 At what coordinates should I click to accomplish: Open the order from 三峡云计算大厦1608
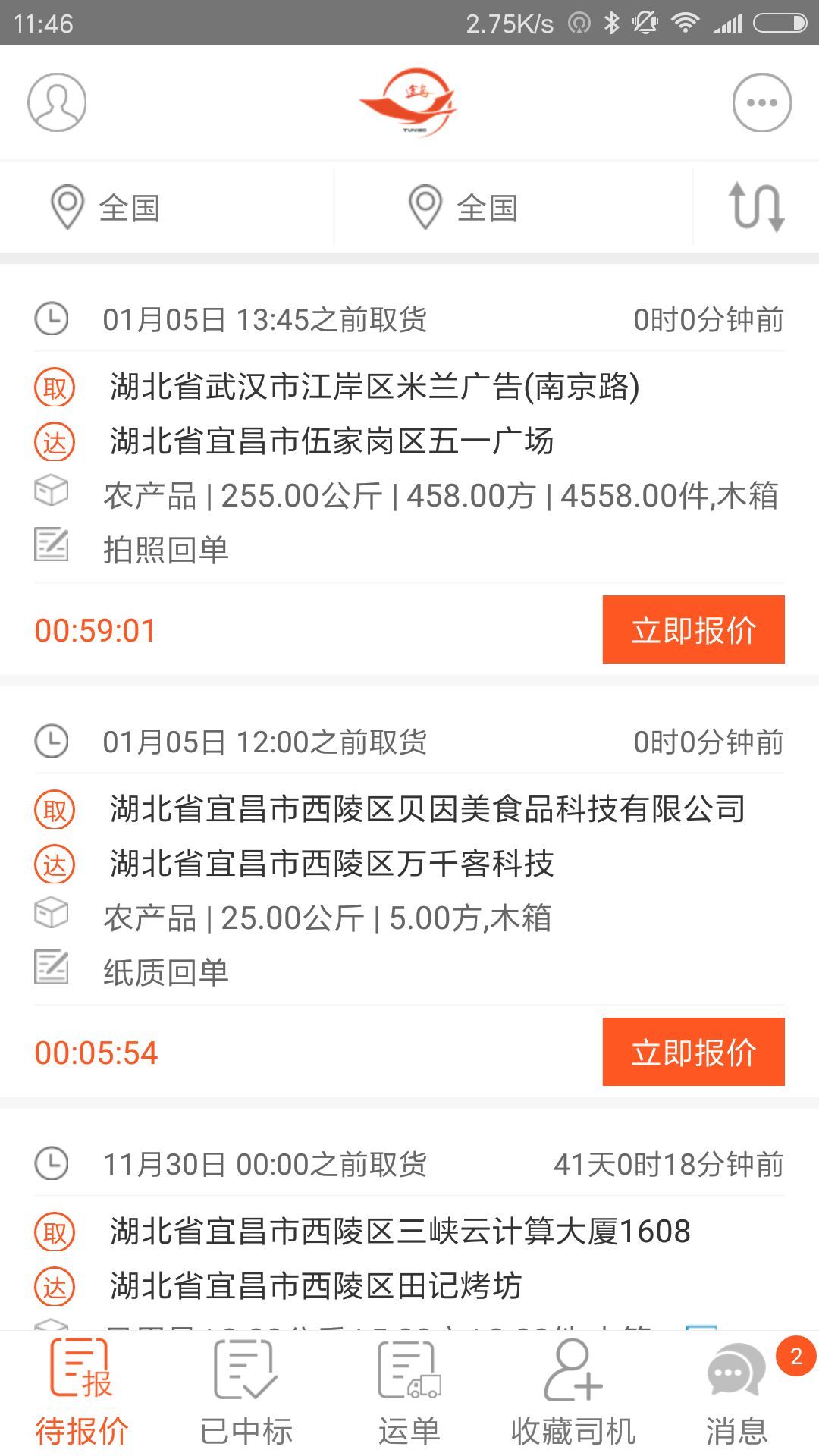click(x=400, y=1232)
